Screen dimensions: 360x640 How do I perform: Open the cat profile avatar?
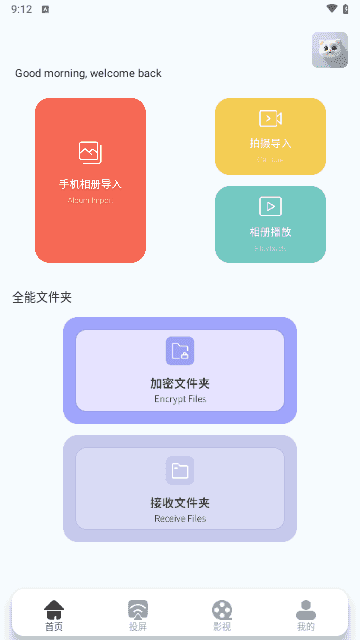tap(330, 50)
